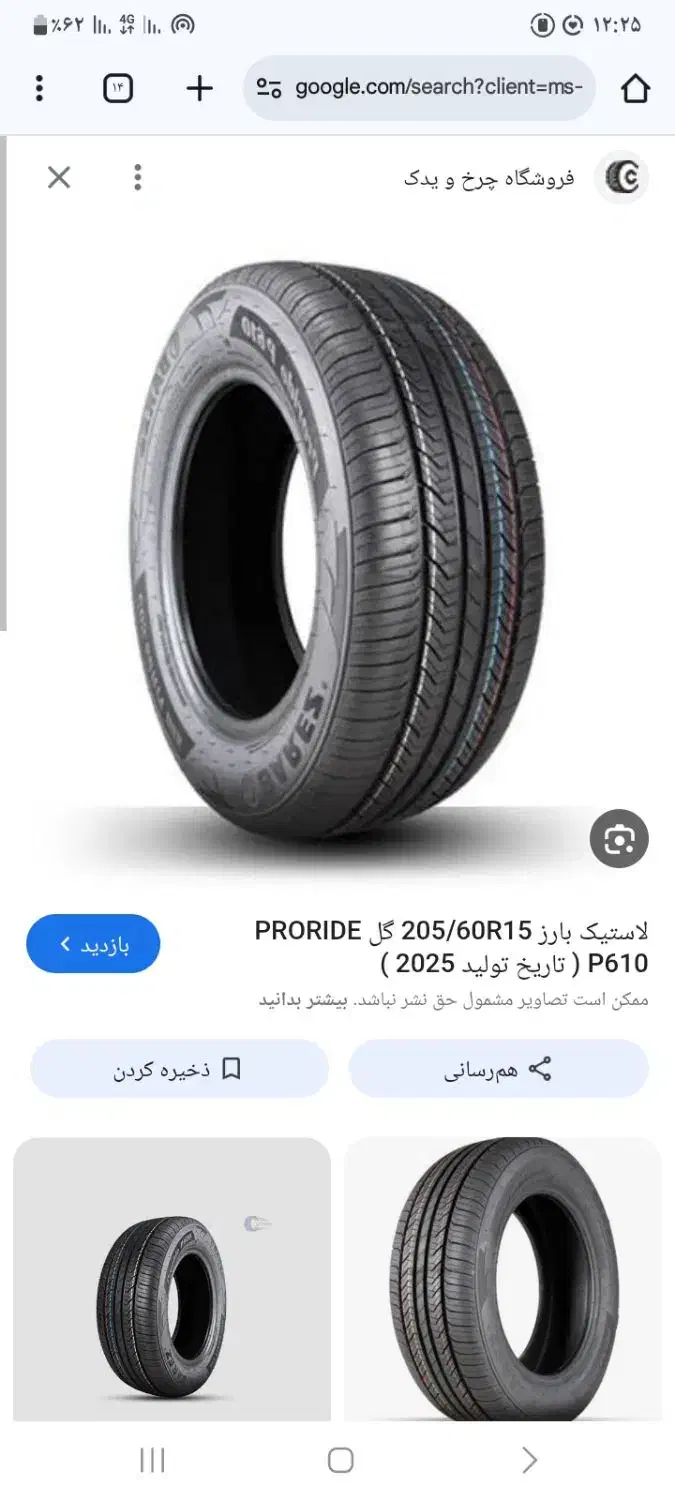
Task: Go to the phone home screen
Action: [x=340, y=1460]
